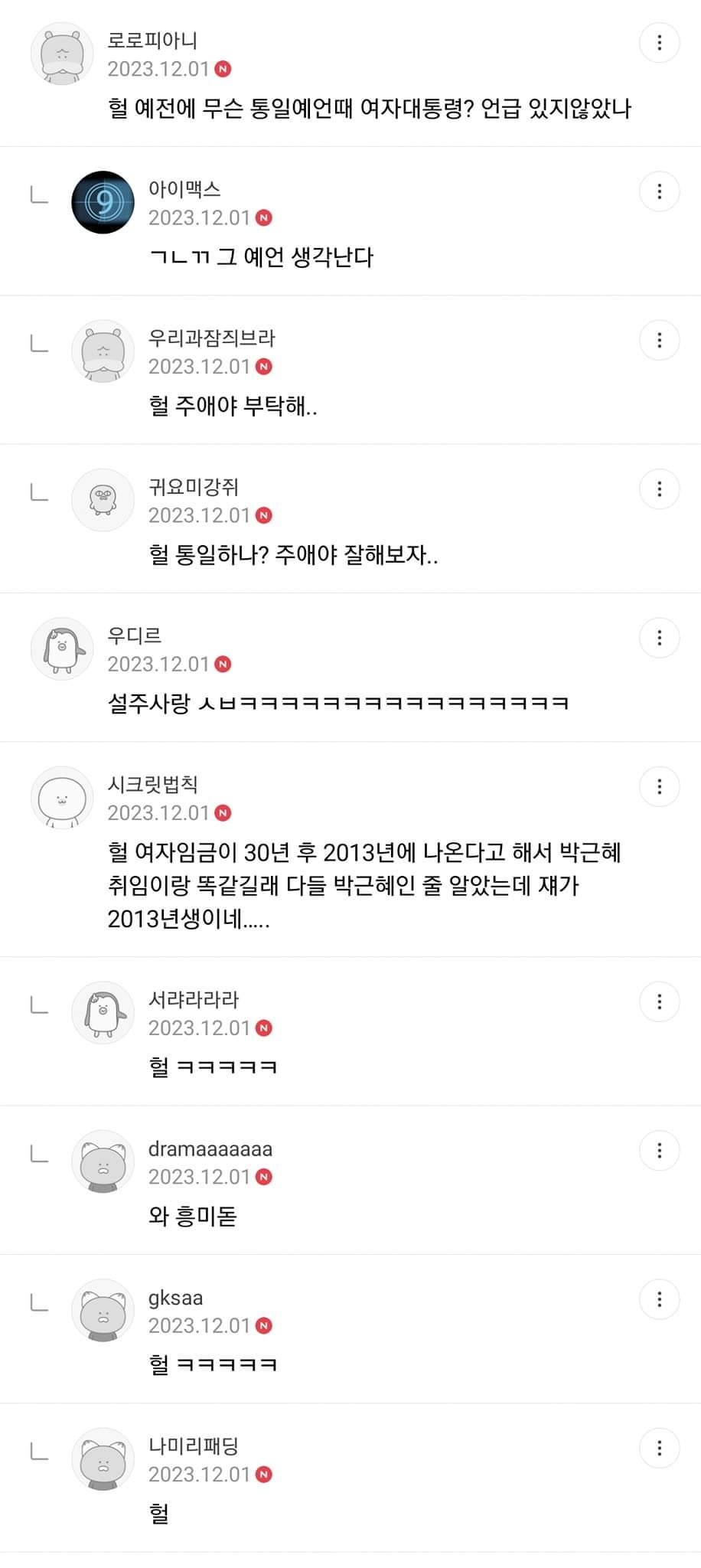Open more options on 나미리패딩's reply

tap(659, 1449)
